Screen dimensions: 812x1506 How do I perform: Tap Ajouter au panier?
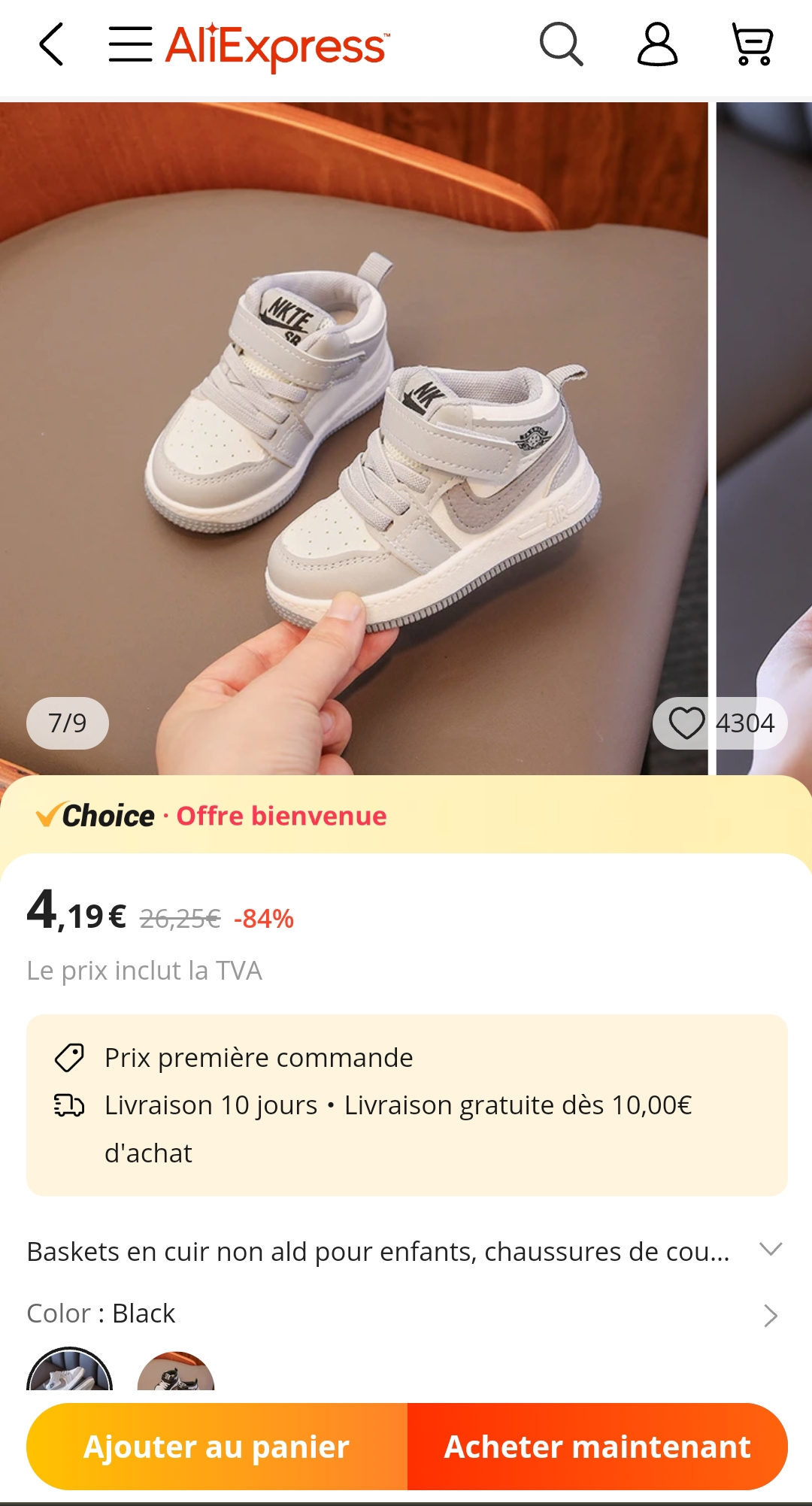click(x=217, y=1447)
